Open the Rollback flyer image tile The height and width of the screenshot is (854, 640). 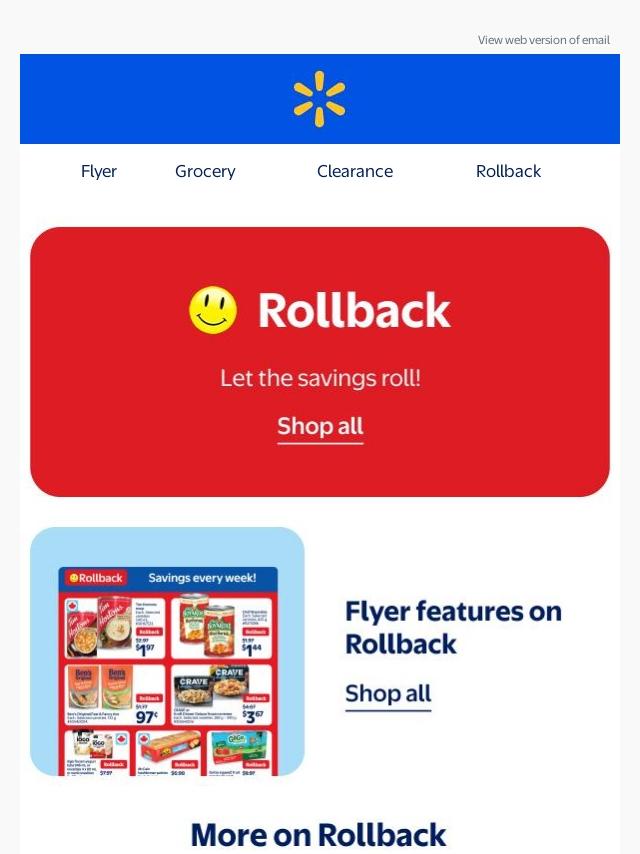coord(167,651)
